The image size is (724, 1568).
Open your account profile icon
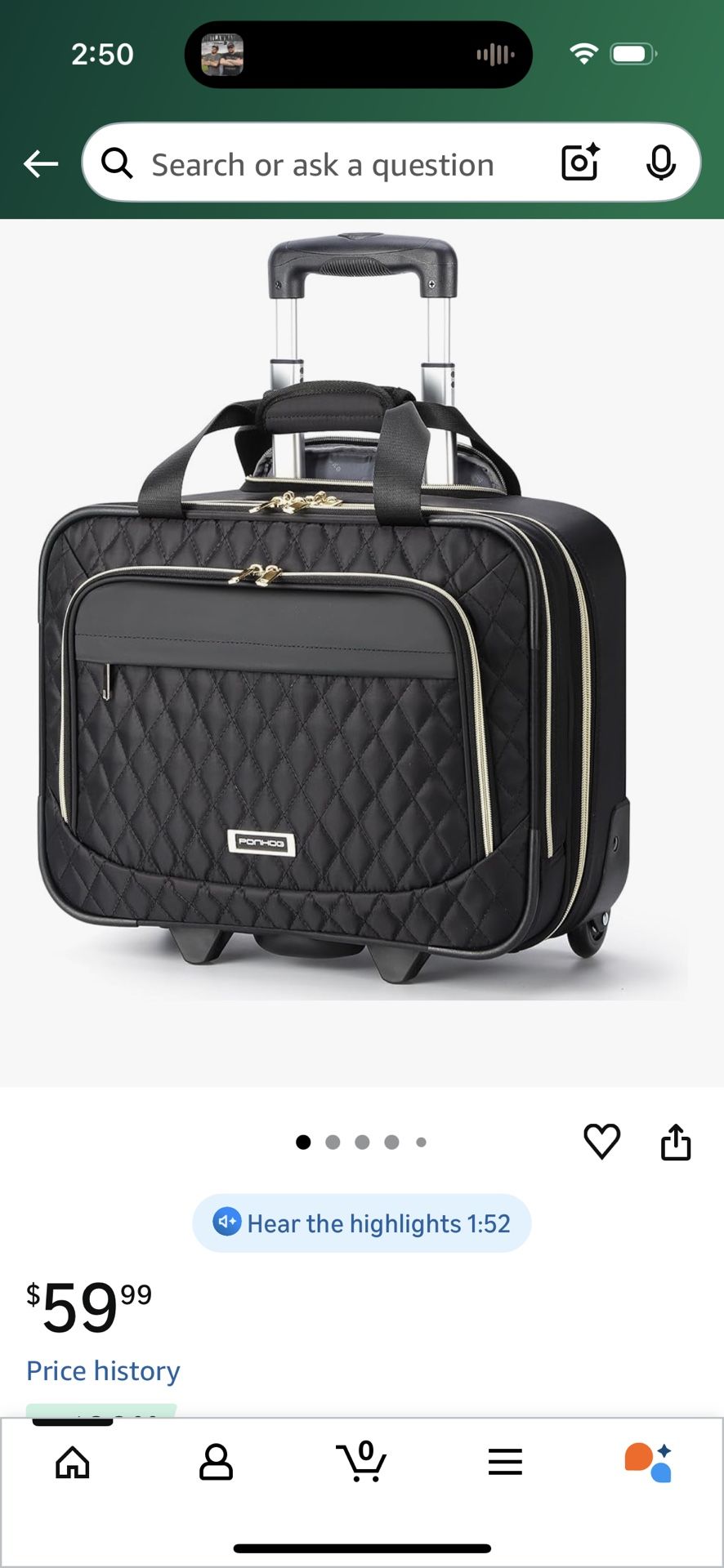pos(217,1462)
